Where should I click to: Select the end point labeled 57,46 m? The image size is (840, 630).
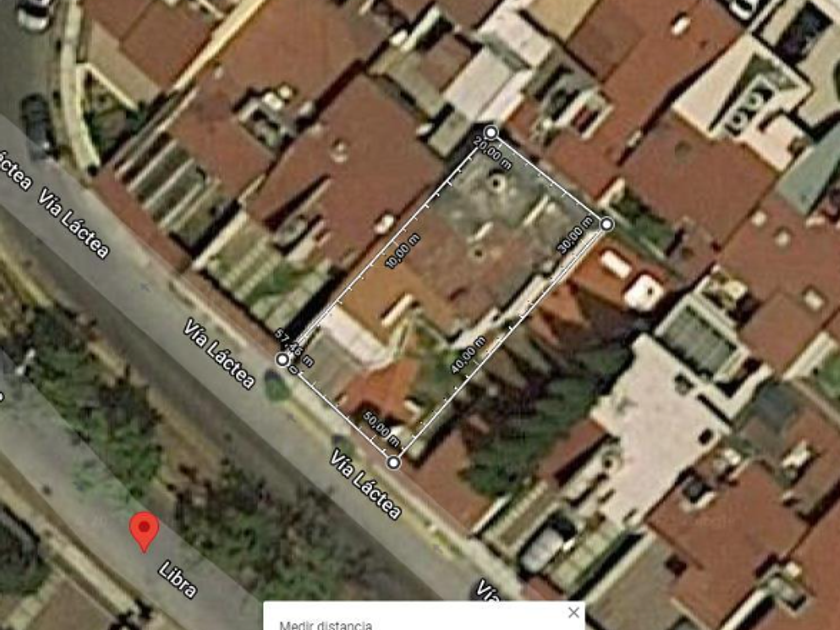(x=282, y=359)
